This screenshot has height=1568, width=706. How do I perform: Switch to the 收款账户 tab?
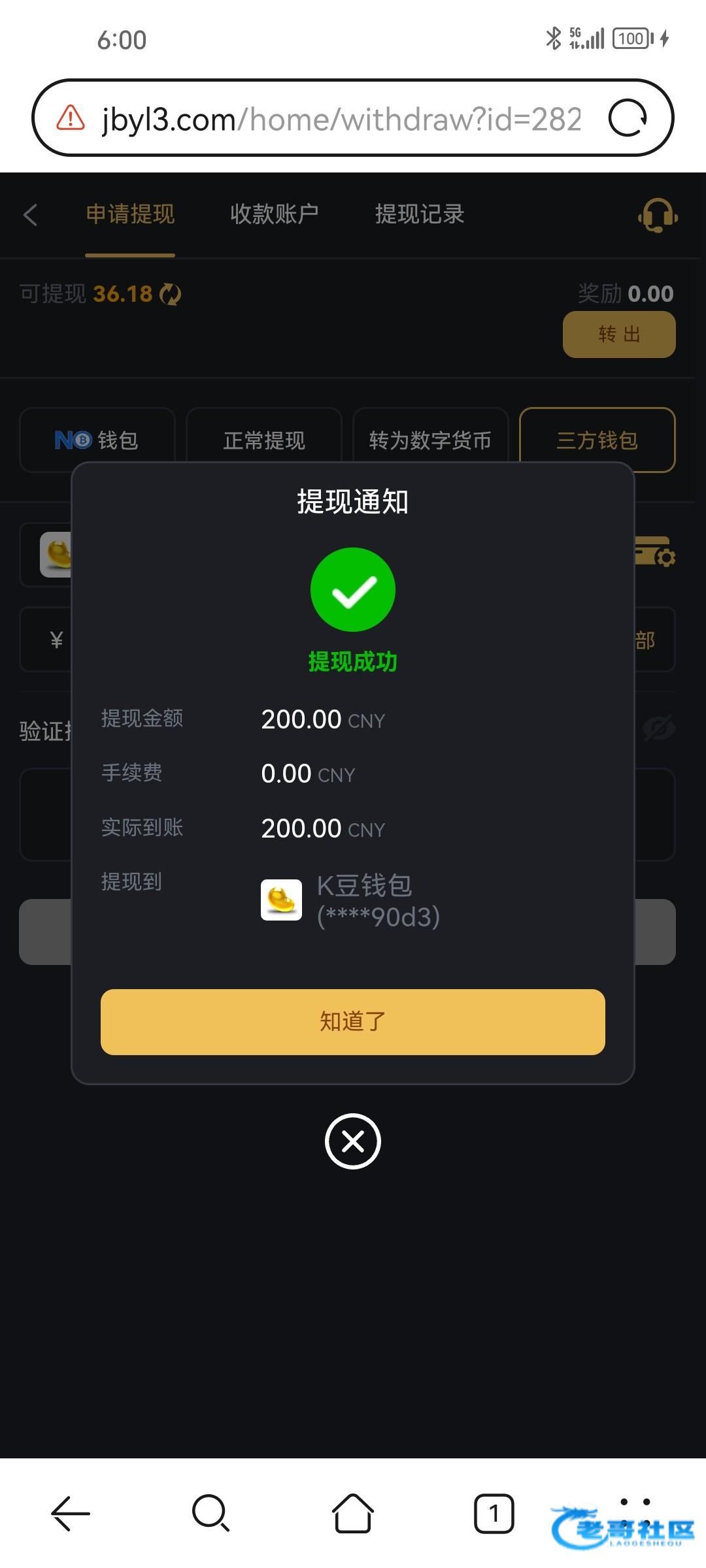point(275,214)
